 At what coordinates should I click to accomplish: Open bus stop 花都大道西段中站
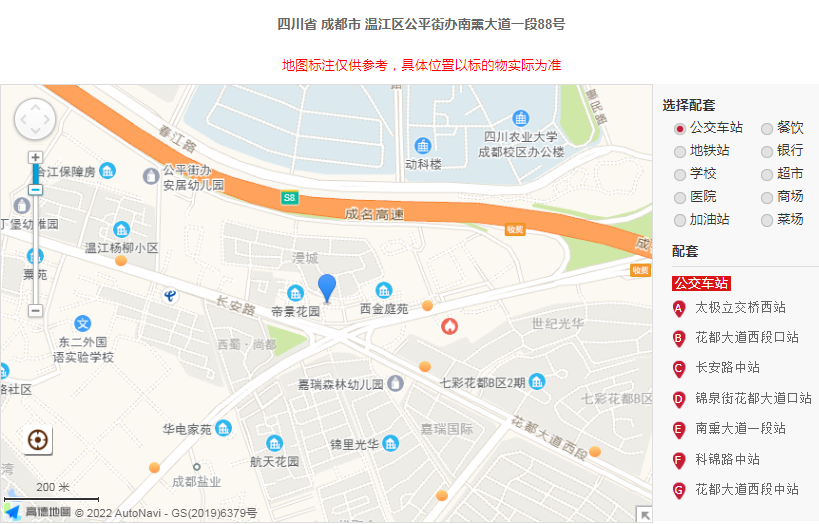[x=746, y=489]
